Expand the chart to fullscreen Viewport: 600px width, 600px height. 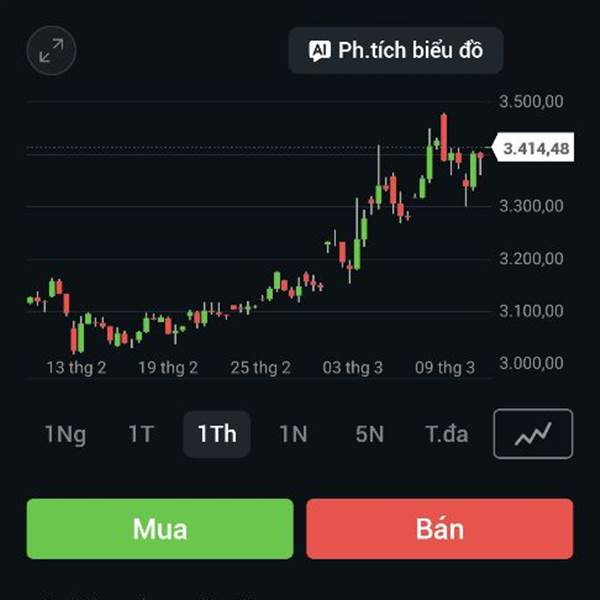pyautogui.click(x=51, y=51)
